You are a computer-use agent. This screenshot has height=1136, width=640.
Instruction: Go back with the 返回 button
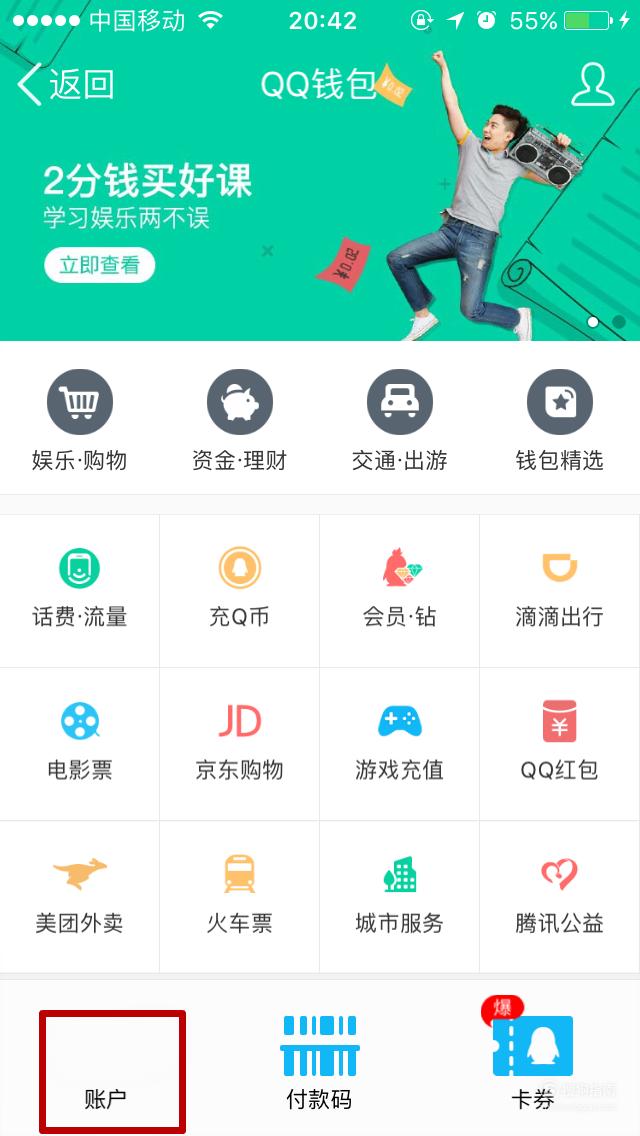(65, 84)
